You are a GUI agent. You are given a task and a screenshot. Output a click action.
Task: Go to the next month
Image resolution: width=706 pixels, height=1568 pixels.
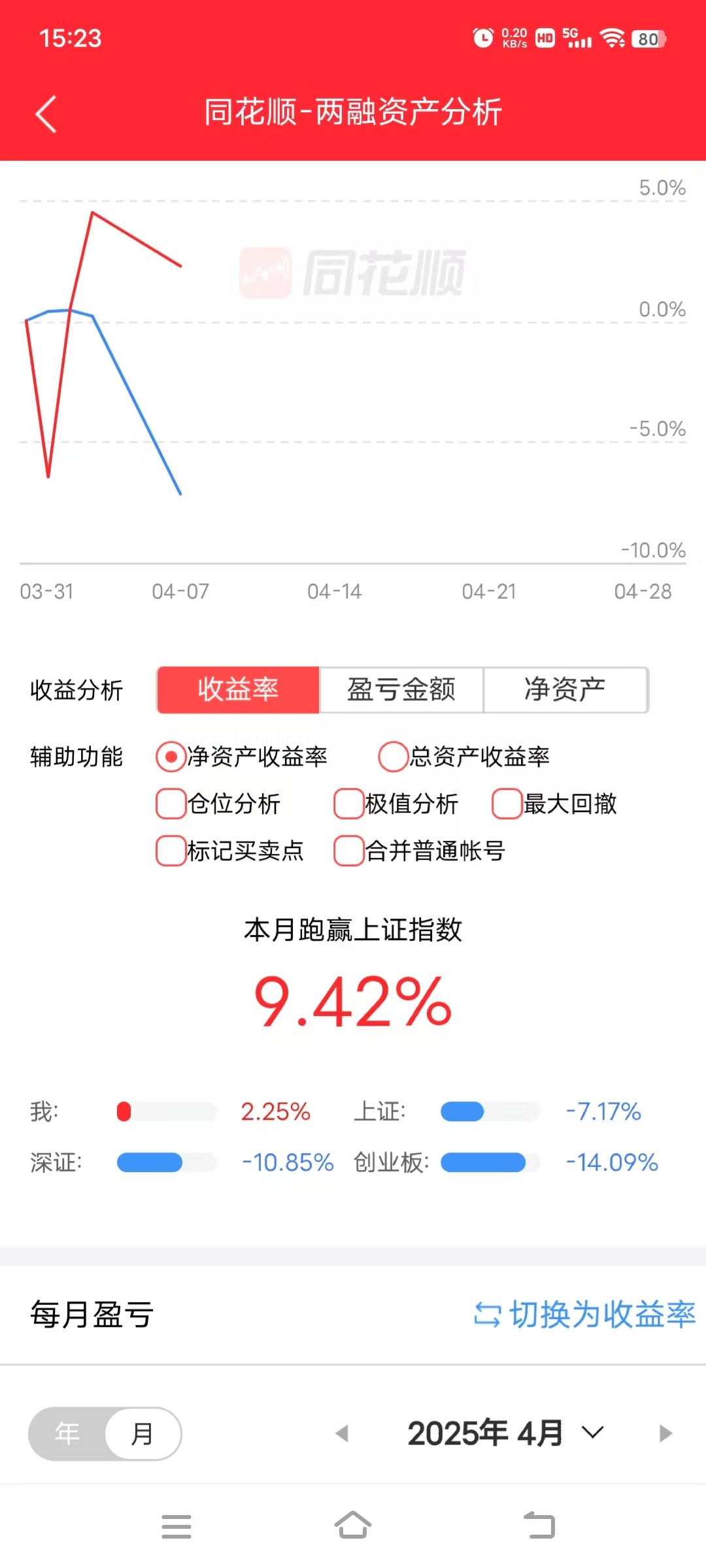coord(665,1433)
